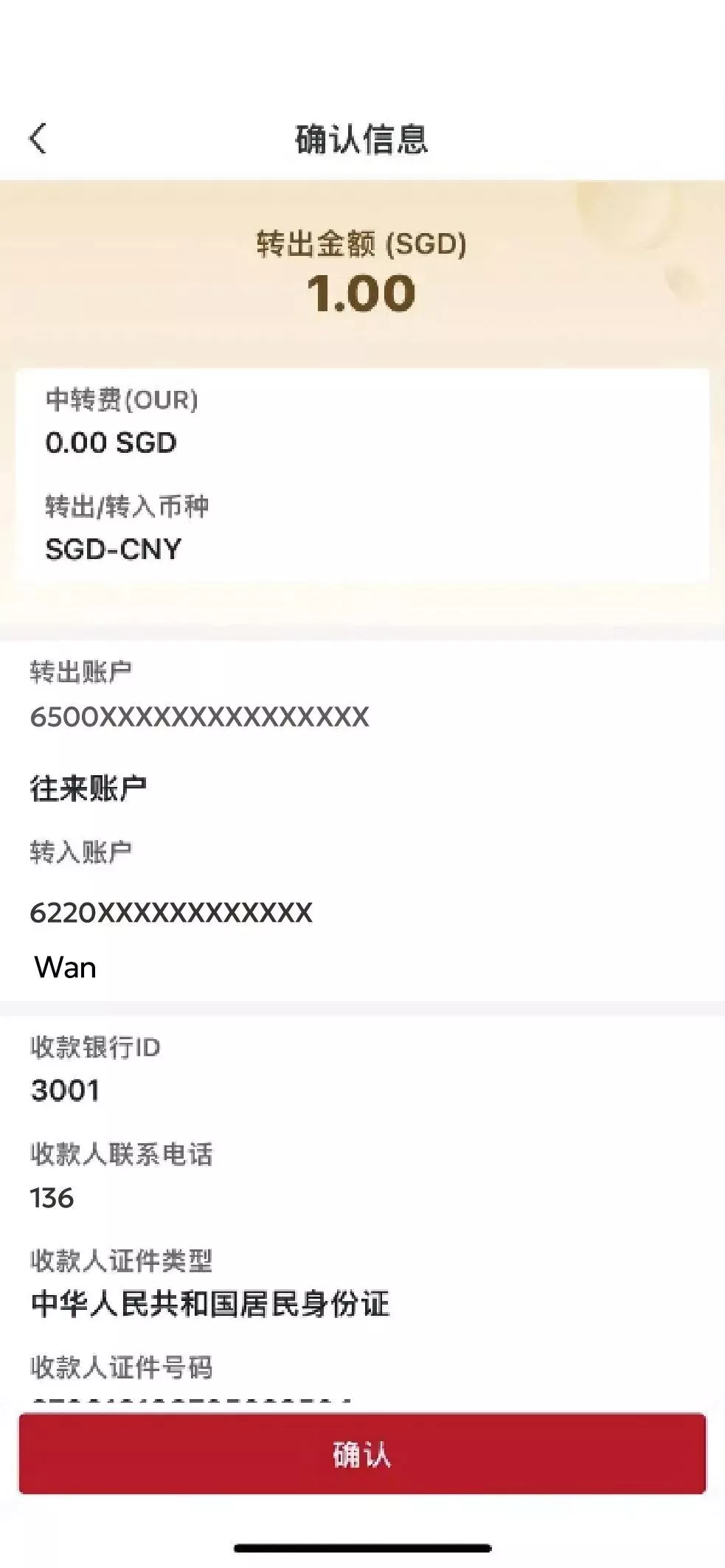Tap the 收款银行ID value 3001
725x1568 pixels.
66,1091
